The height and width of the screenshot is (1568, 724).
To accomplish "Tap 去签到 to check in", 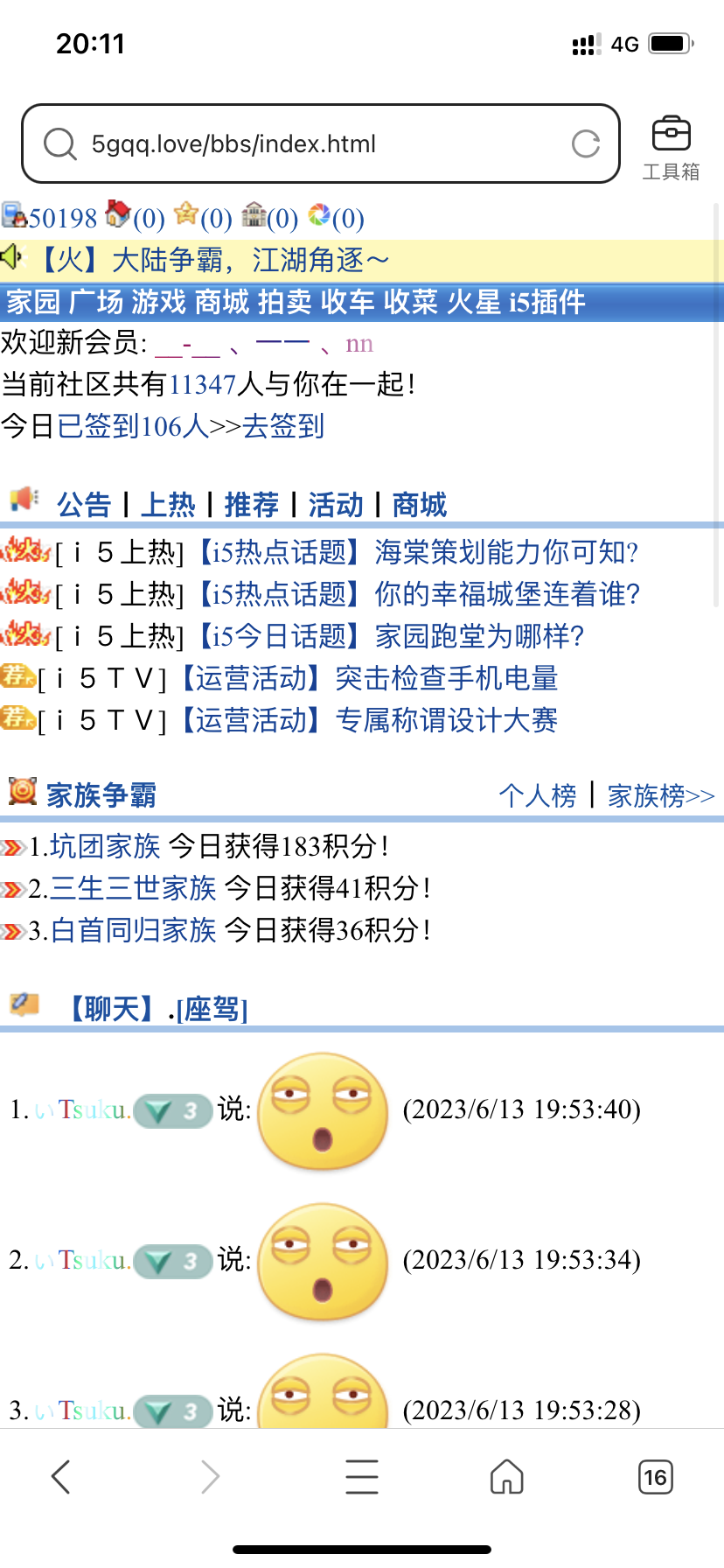I will pos(282,426).
